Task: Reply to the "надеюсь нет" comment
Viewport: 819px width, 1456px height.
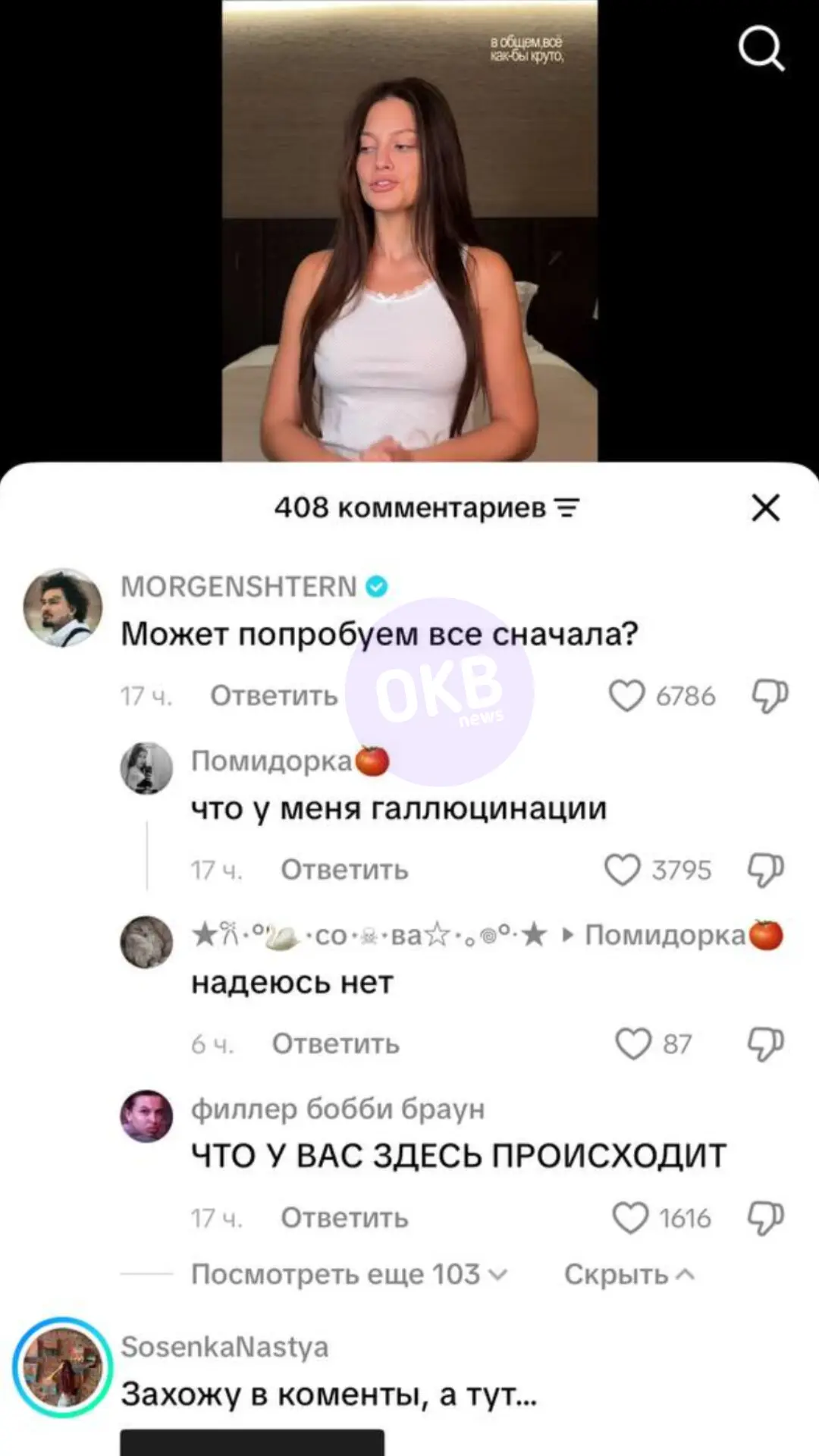Action: tap(335, 1044)
